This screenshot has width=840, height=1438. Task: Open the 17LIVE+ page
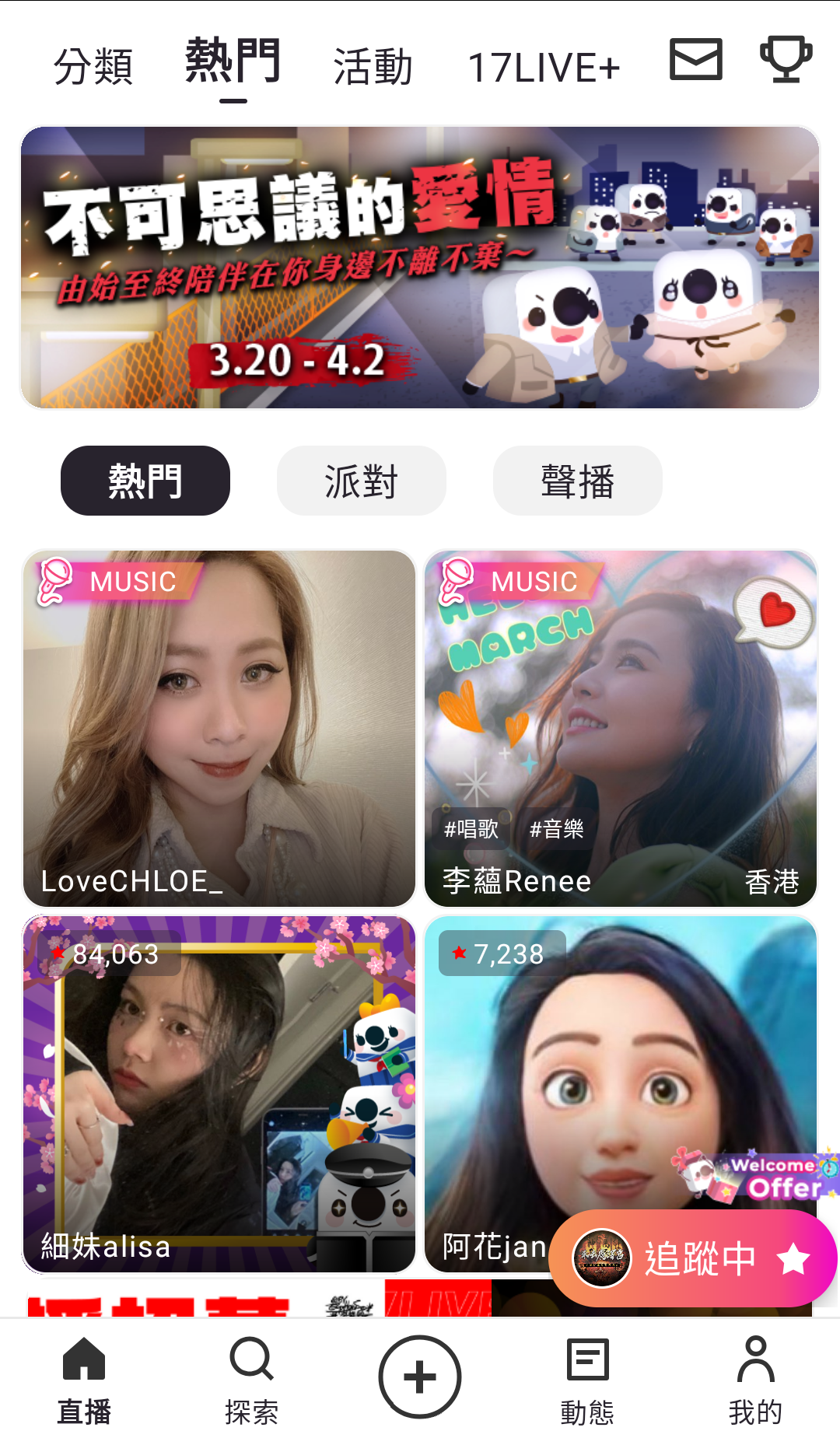(544, 65)
